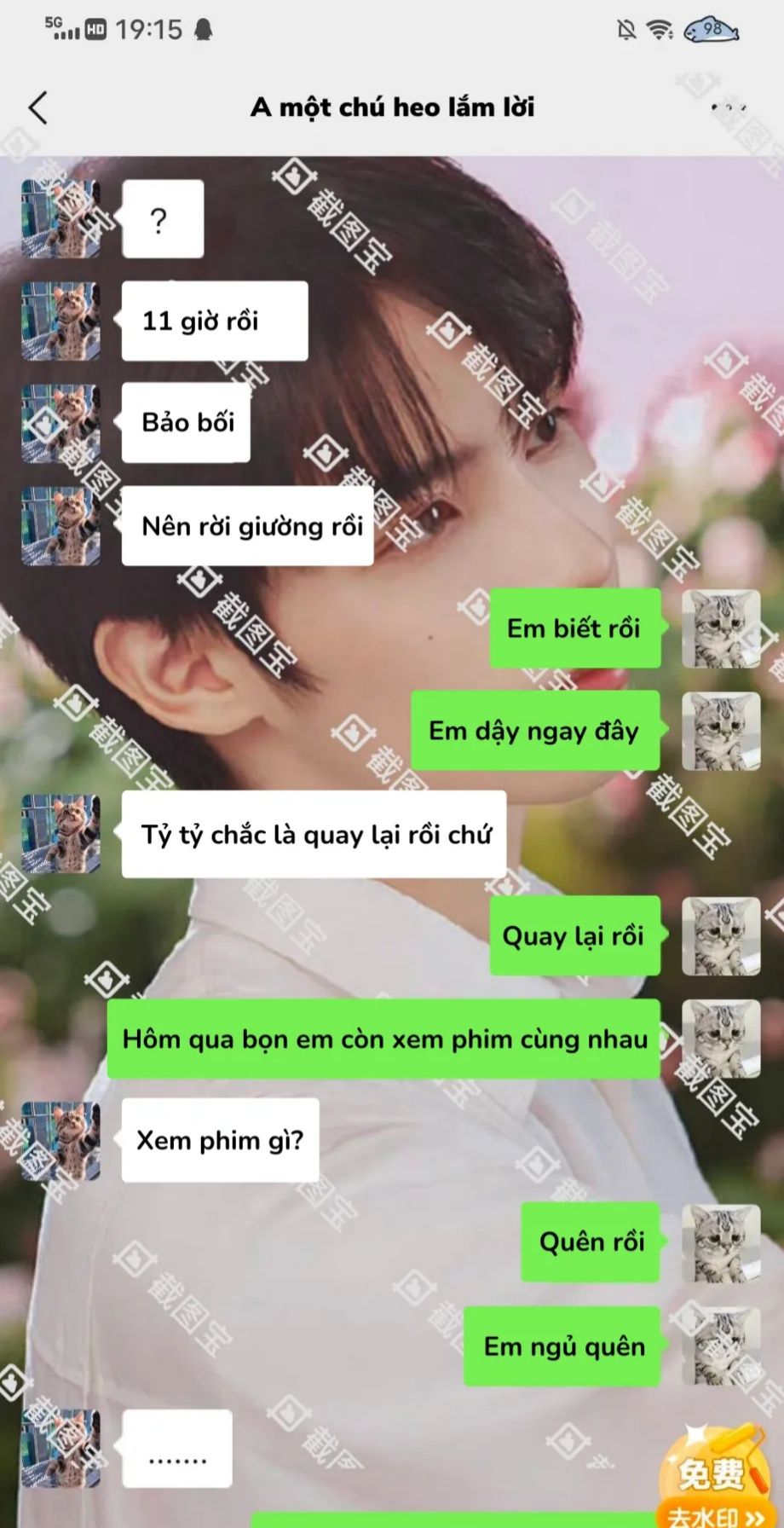Screen dimensions: 784x1528
Task: Open the chat overflow menu
Action: 729,108
